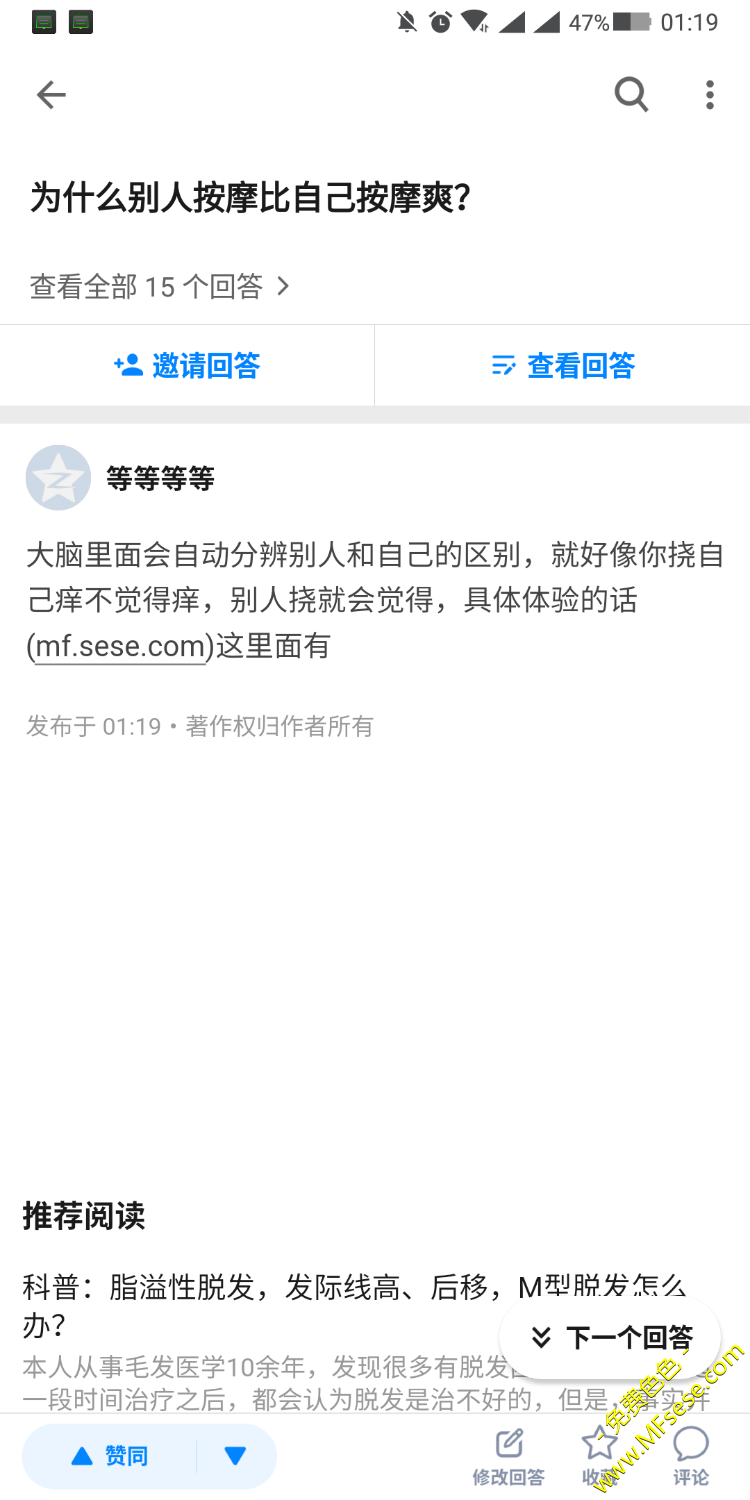The width and height of the screenshot is (750, 1500).
Task: Tap 邀请回答 to invite answers
Action: pyautogui.click(x=187, y=366)
